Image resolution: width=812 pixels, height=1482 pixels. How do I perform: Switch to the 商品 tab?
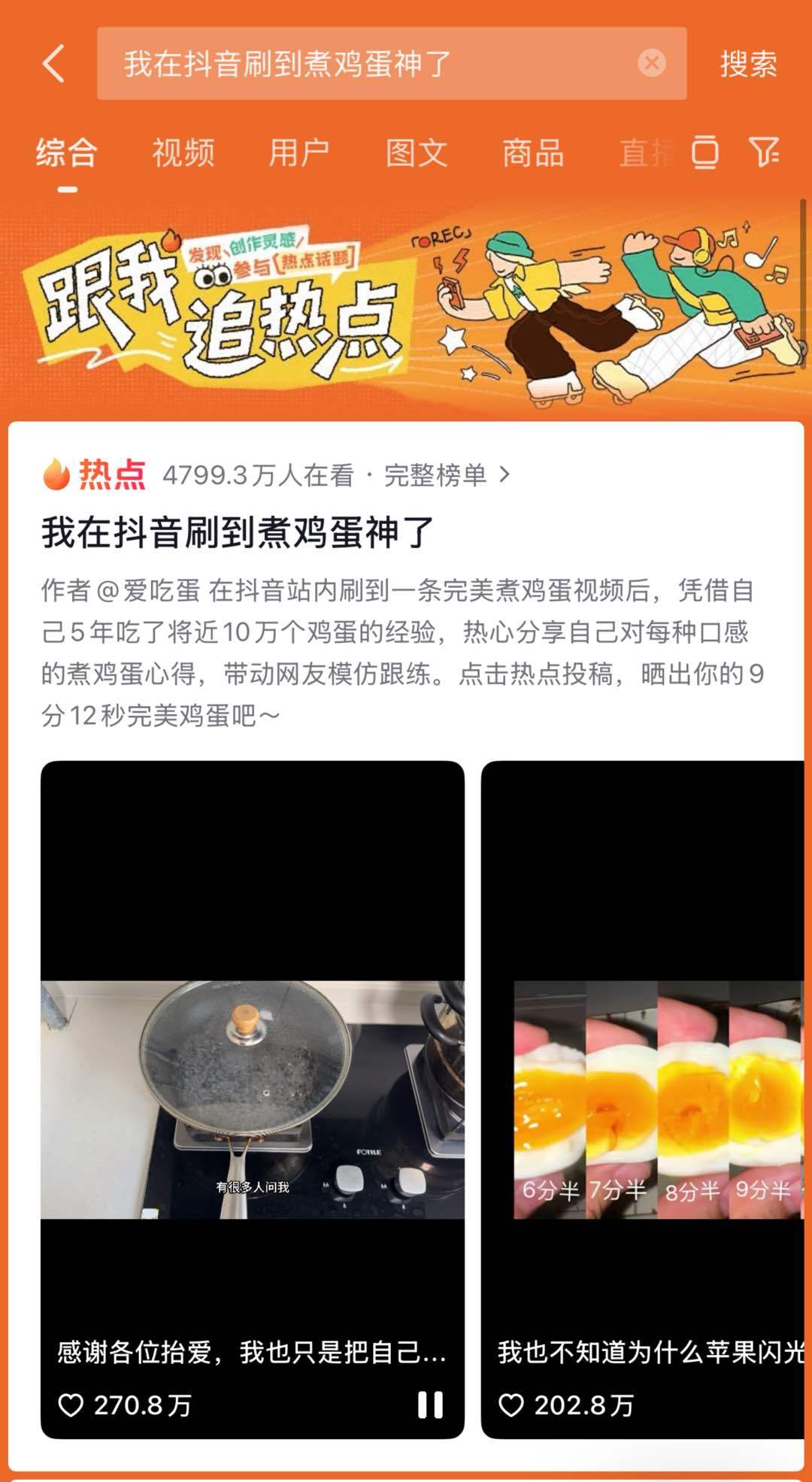point(533,153)
